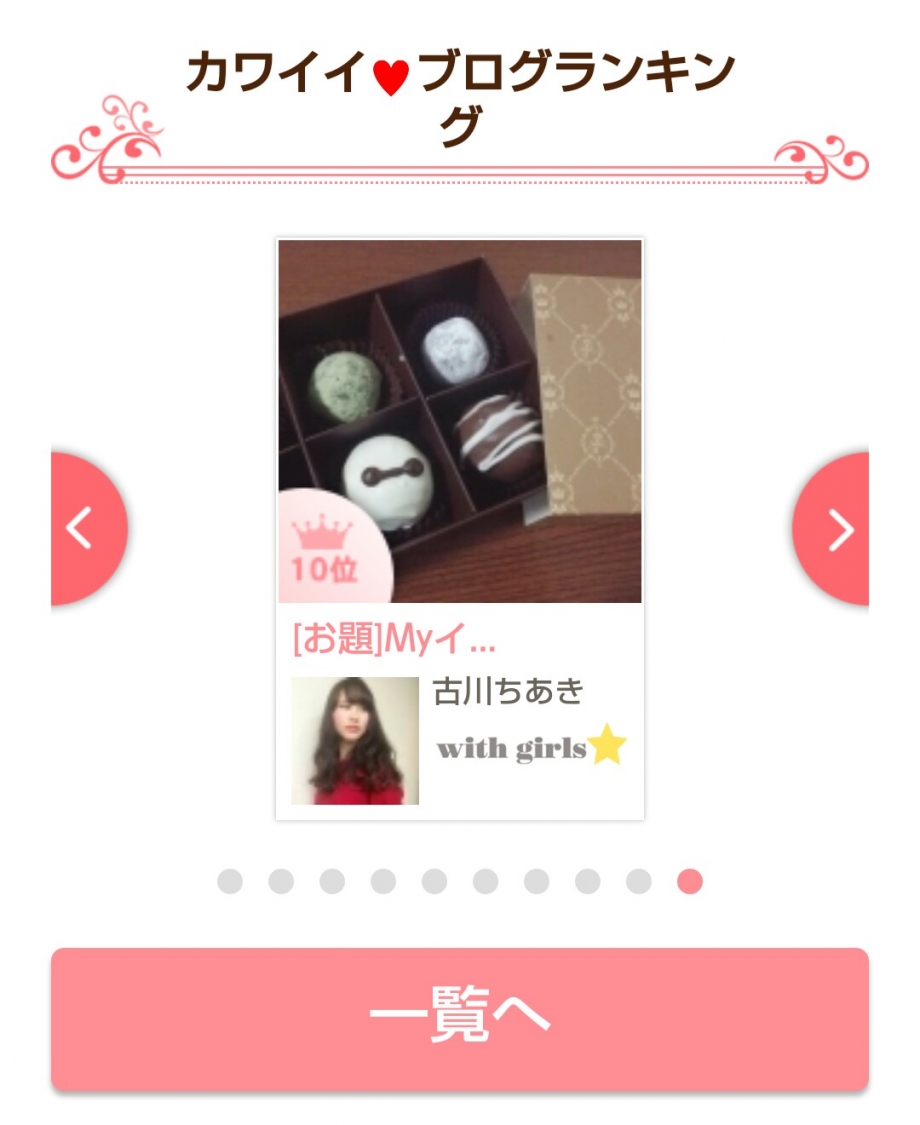
Task: Open the 10位 chocolate blog card
Action: [460, 420]
